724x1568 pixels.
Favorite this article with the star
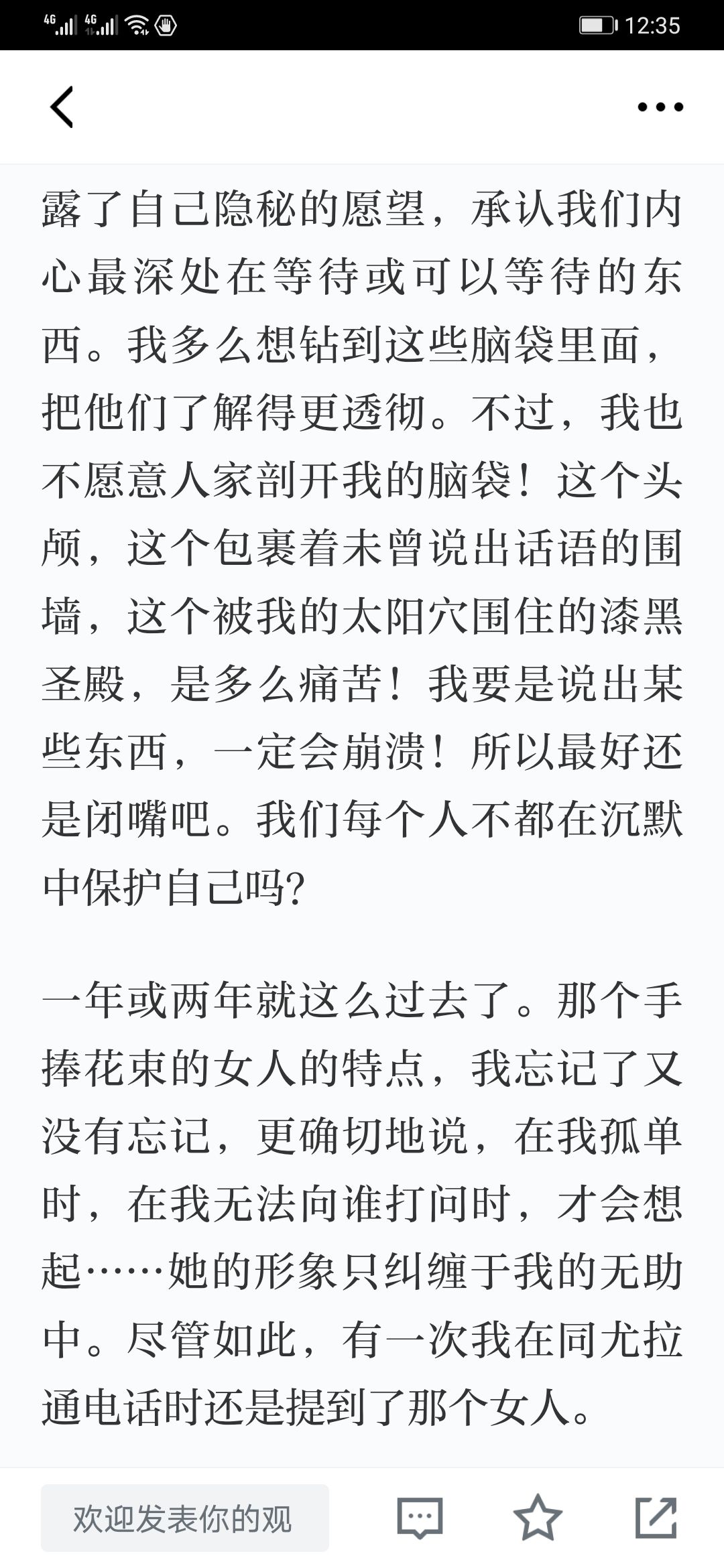click(x=538, y=1517)
